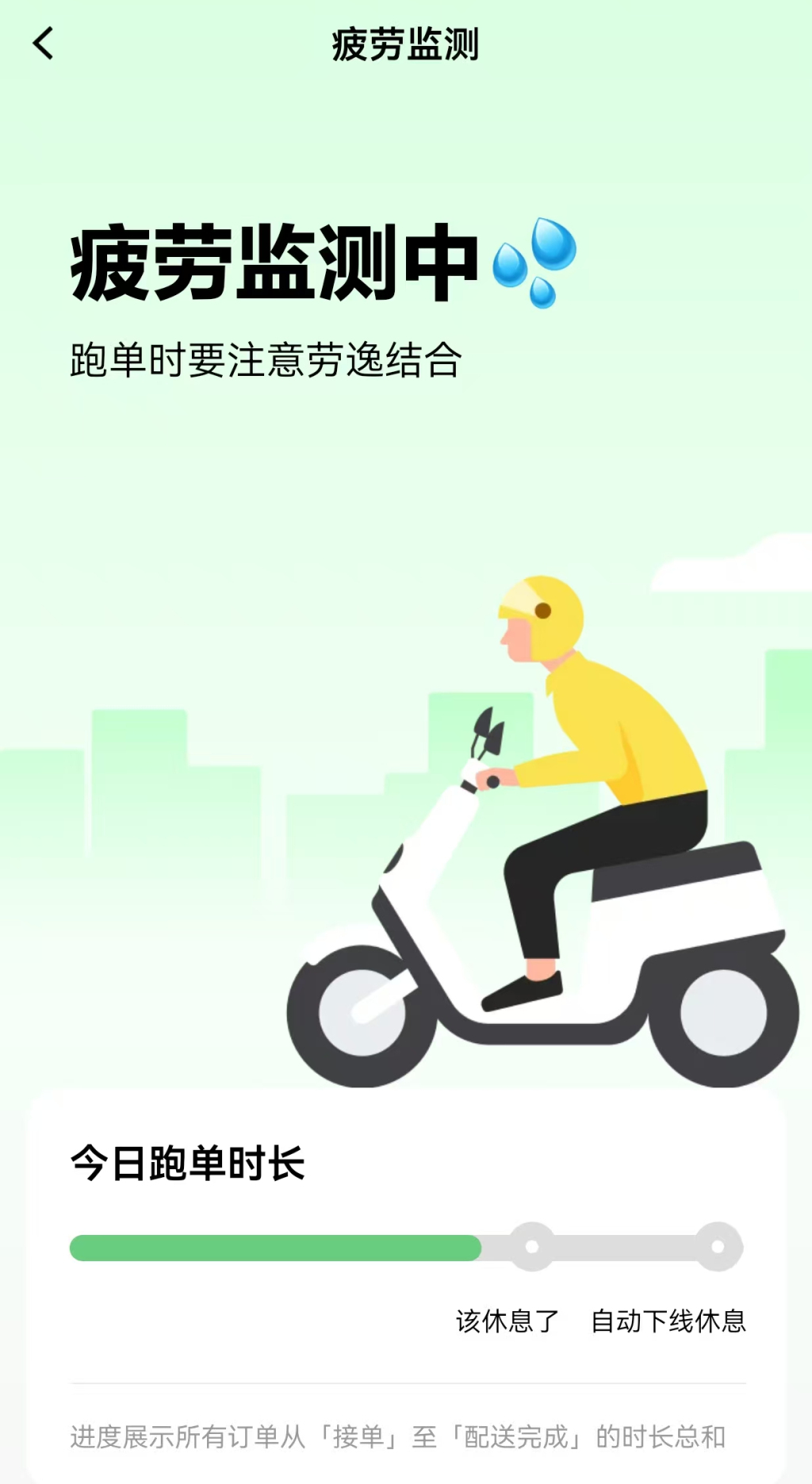
Task: Go back from the 疲劳监测 page
Action: coord(44,44)
